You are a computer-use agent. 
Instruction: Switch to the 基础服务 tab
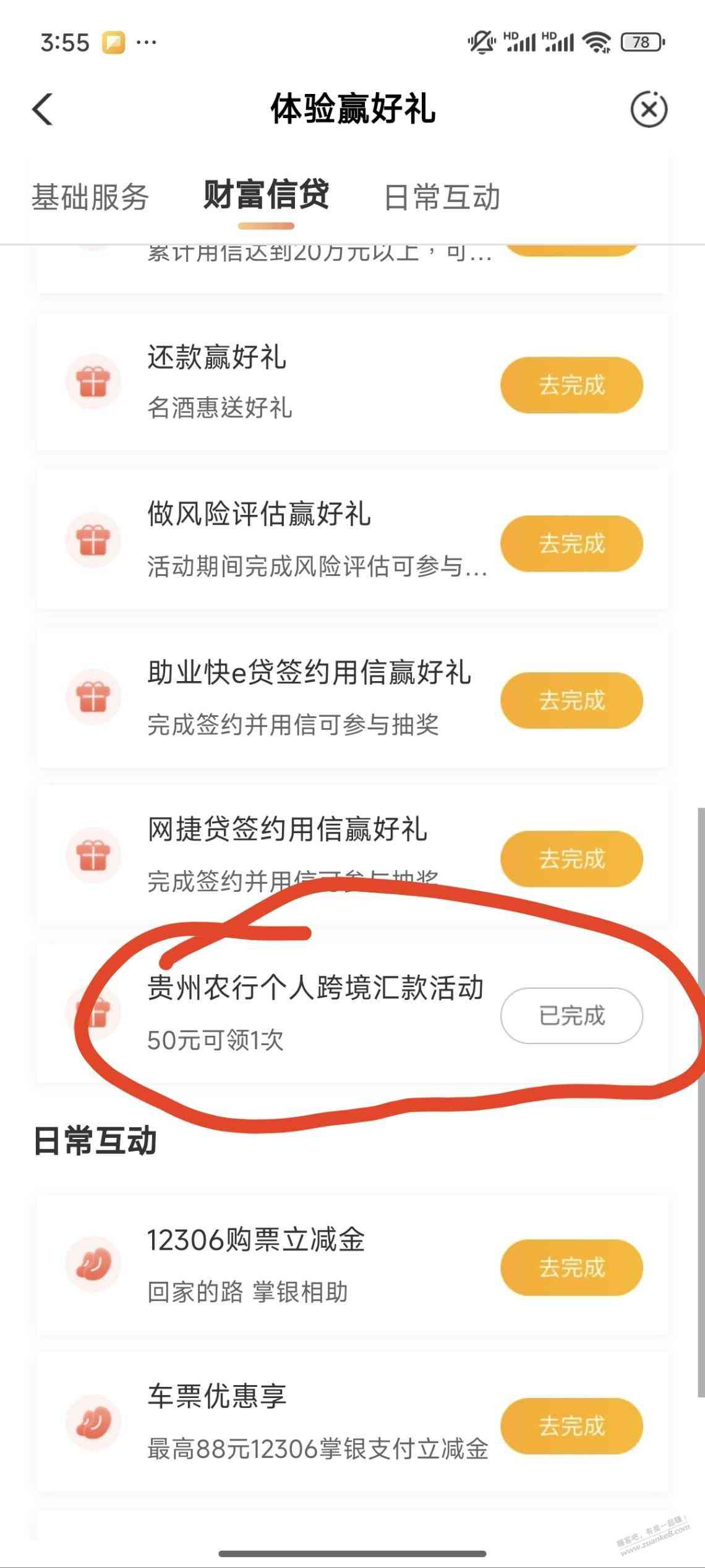[90, 198]
